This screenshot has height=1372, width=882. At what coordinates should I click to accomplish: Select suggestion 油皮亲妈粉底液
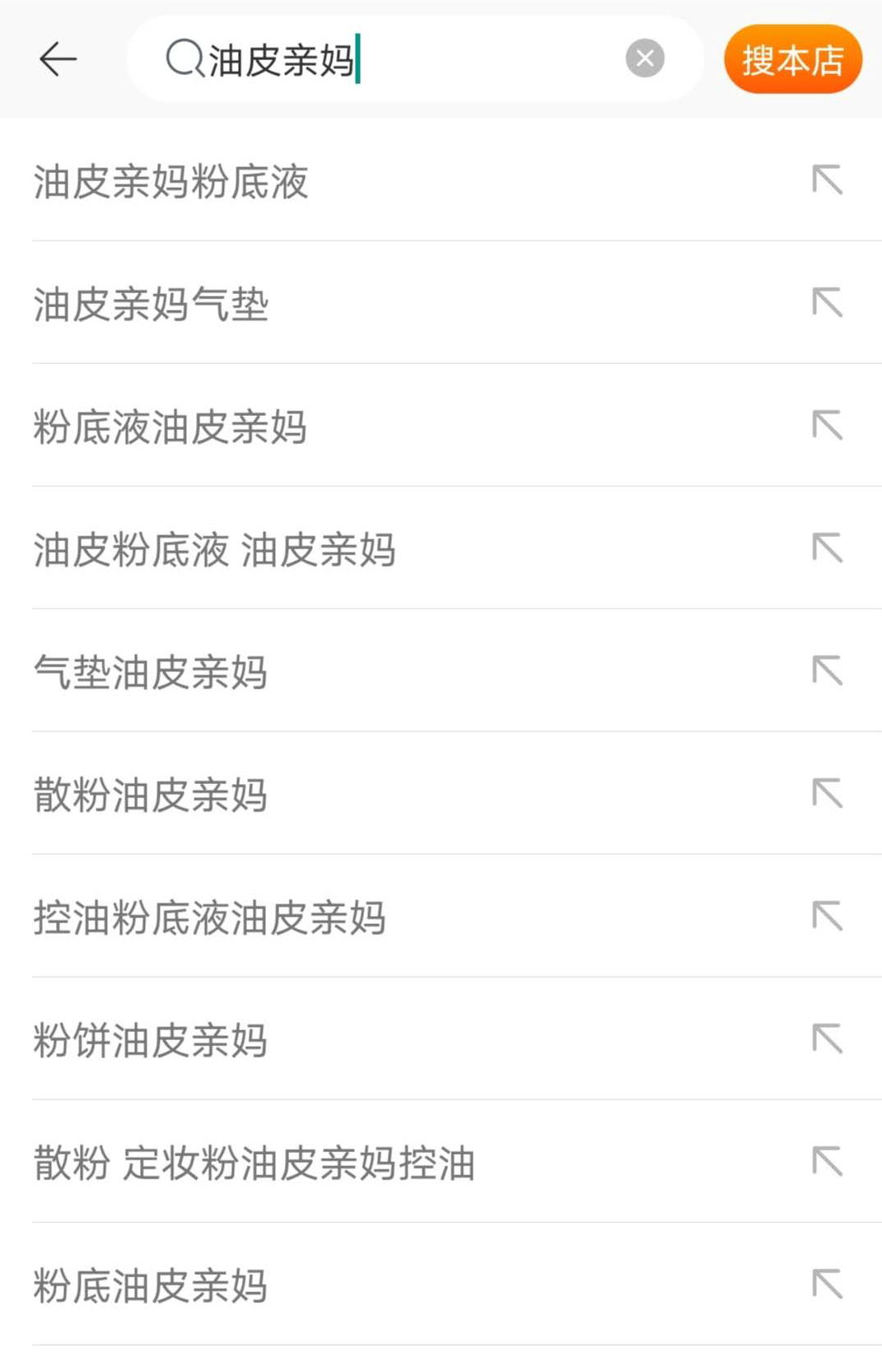click(171, 181)
